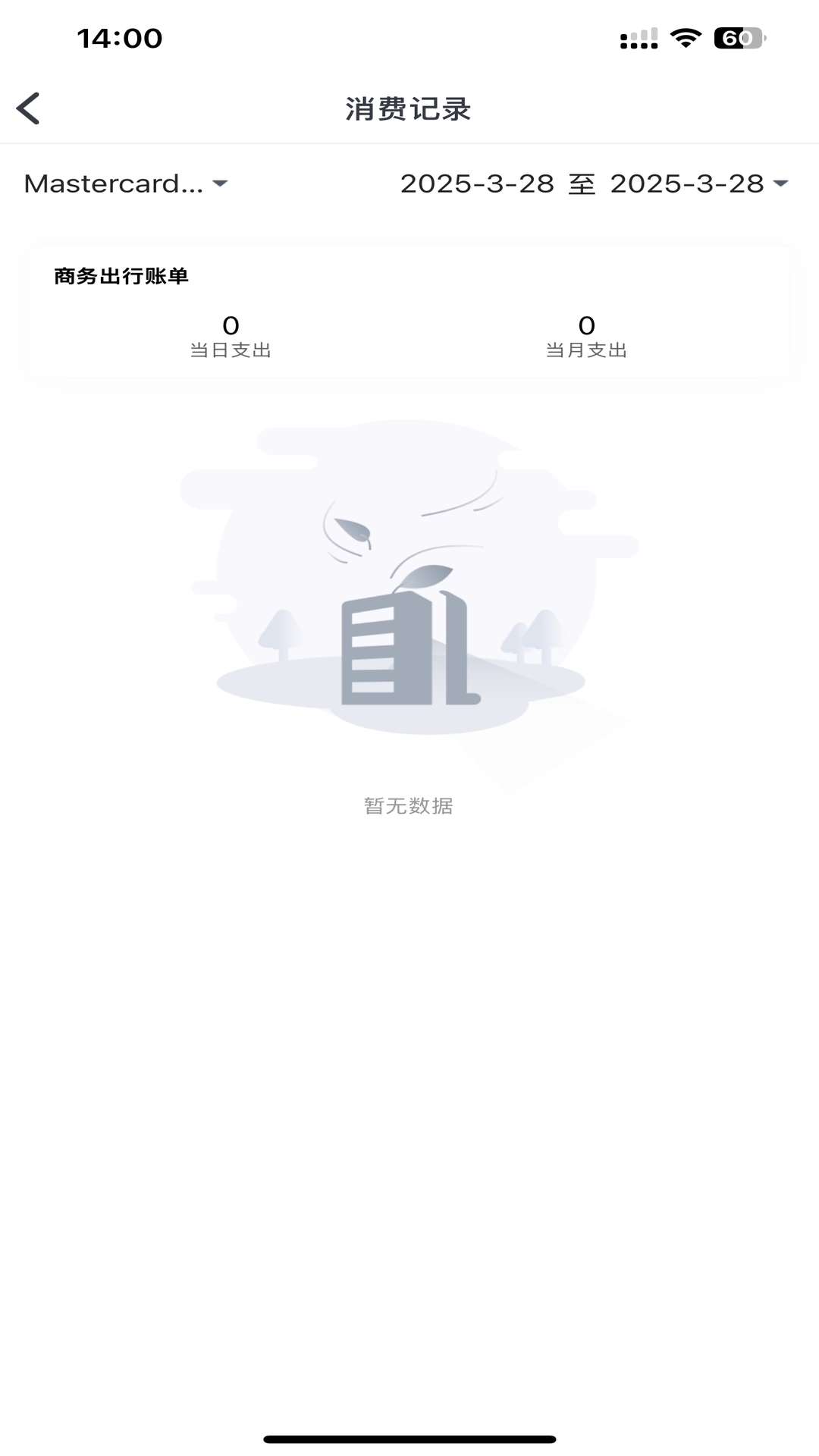Screen dimensions: 819x1456
Task: Tap the cellular signal icon
Action: [638, 36]
